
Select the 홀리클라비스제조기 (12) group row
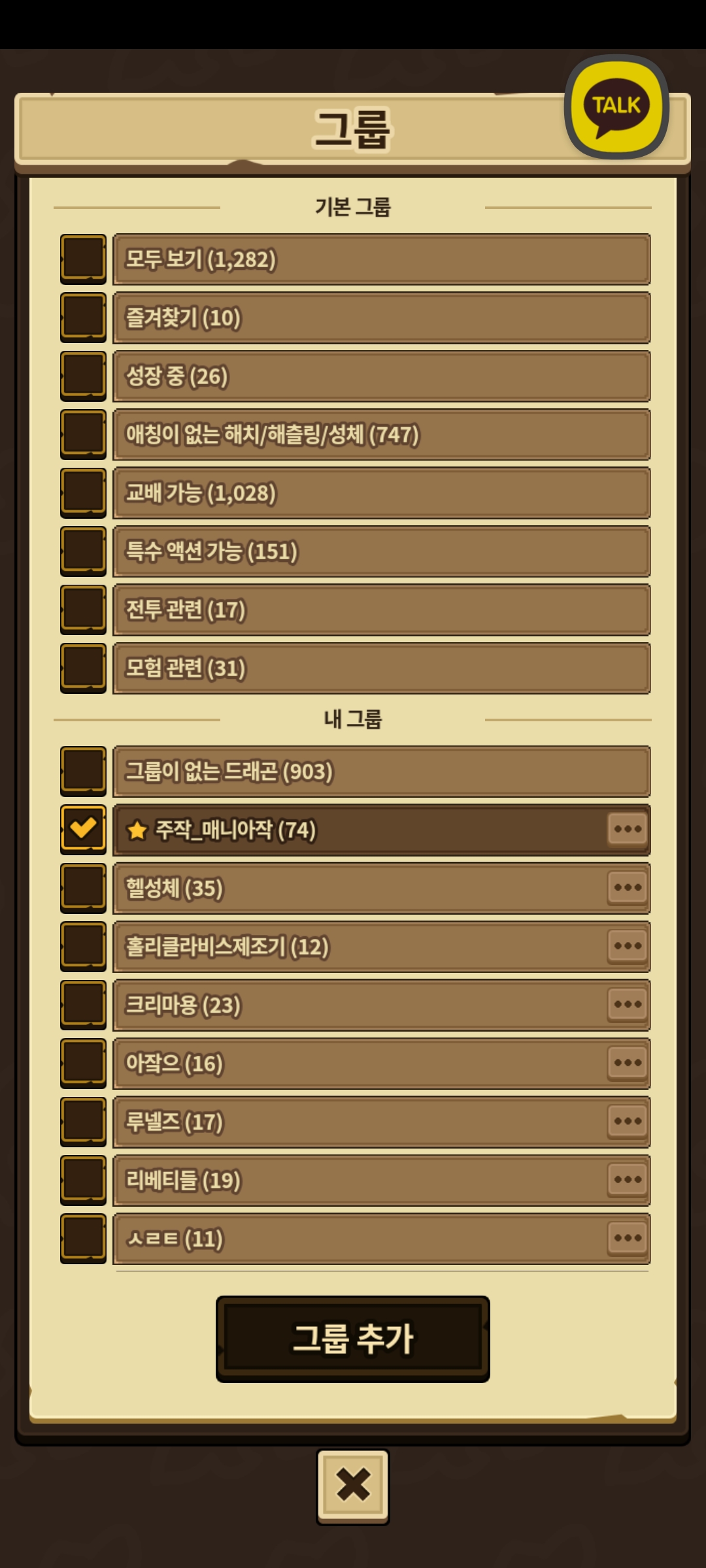click(360, 947)
